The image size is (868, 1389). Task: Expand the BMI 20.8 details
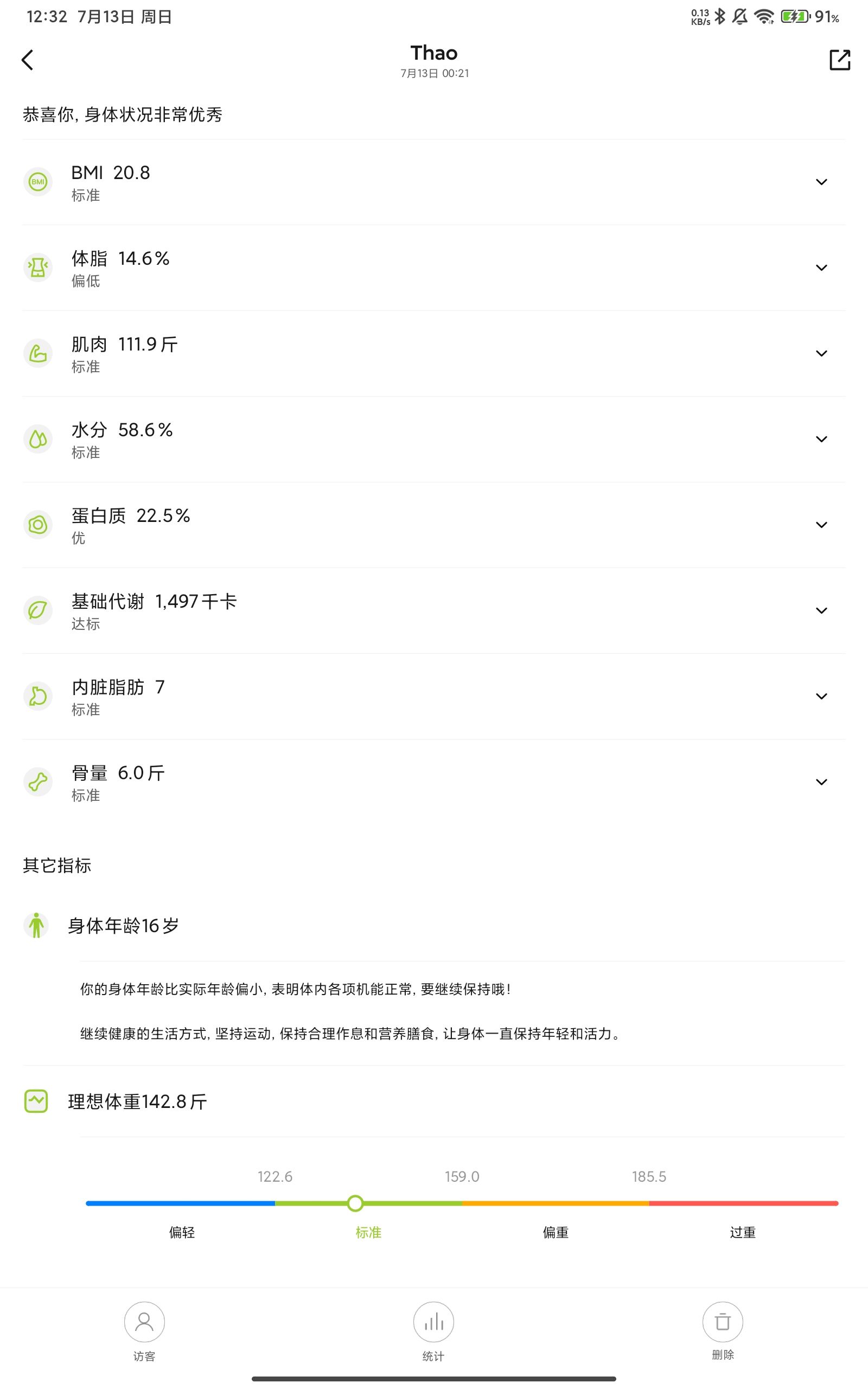coord(433,182)
